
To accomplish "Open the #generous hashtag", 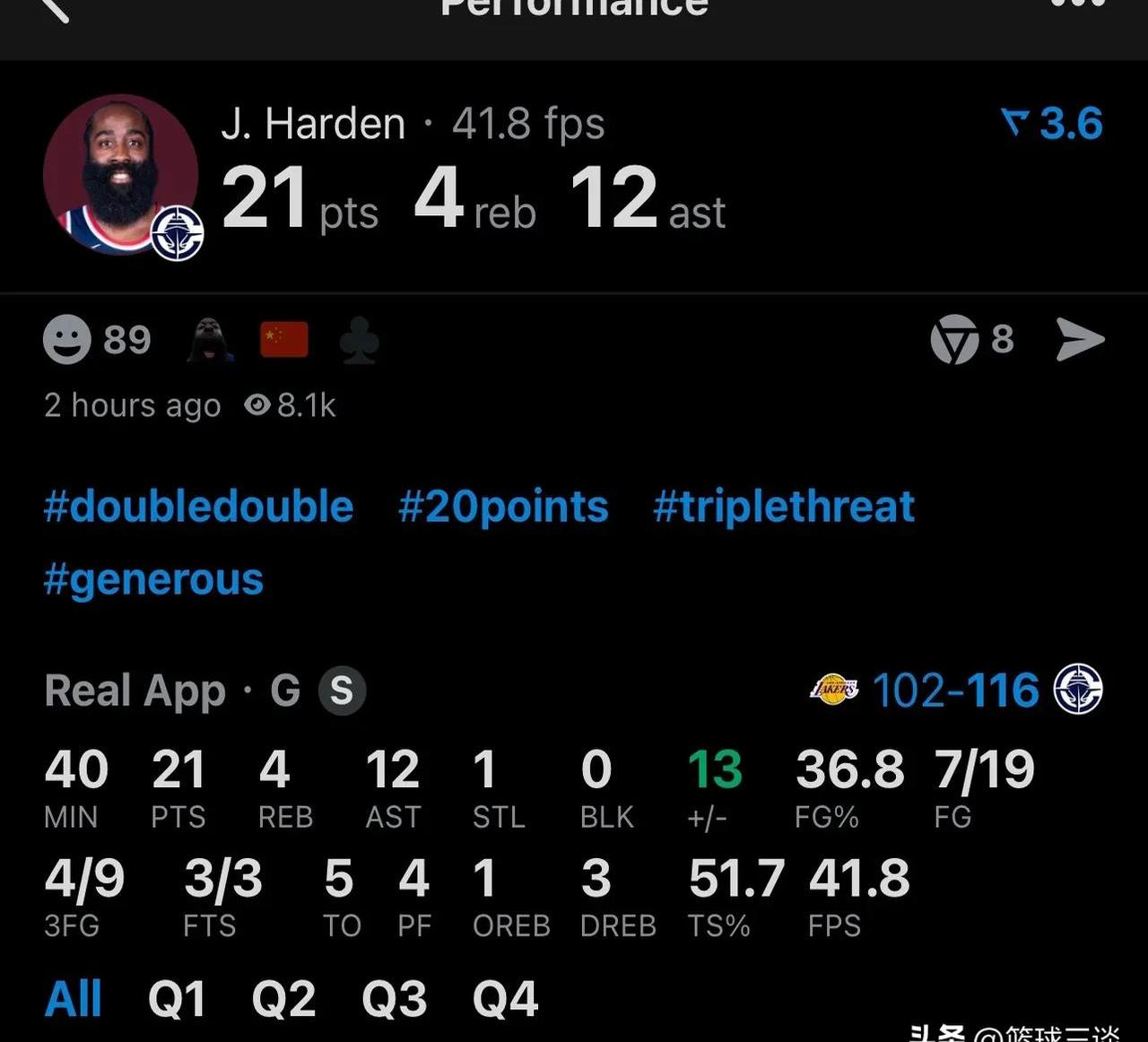I will pyautogui.click(x=153, y=579).
